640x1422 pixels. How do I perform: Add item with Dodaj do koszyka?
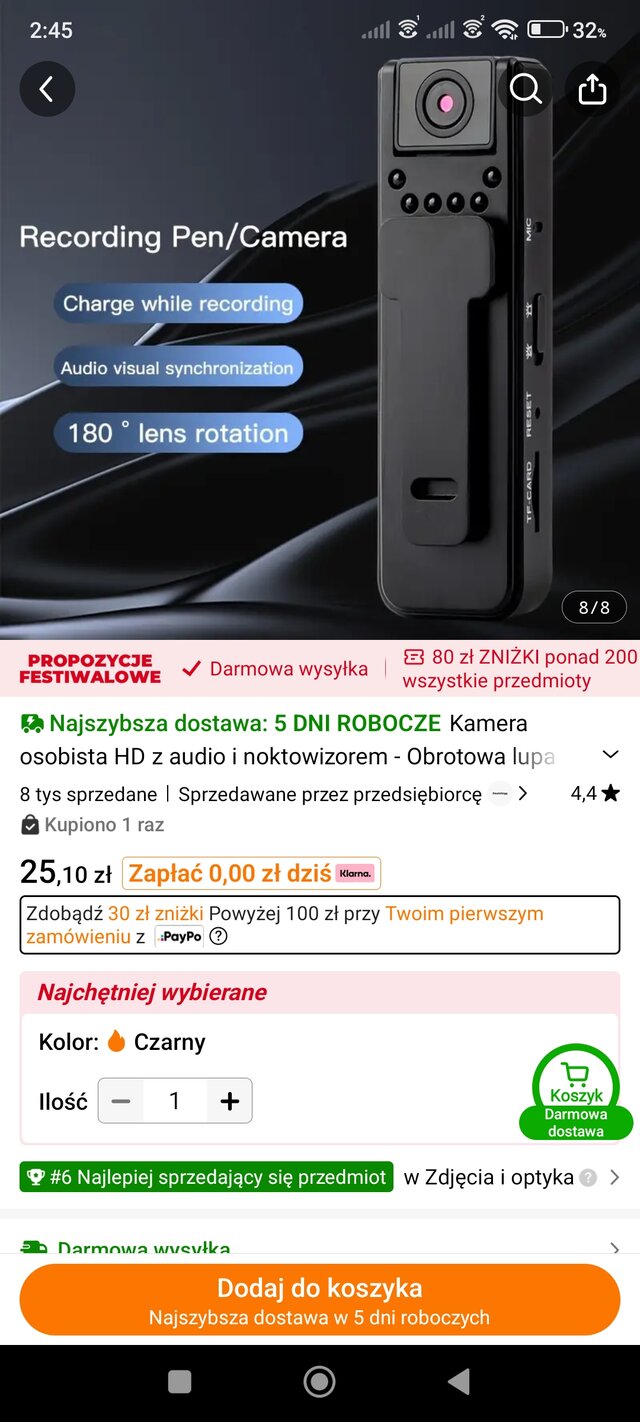pyautogui.click(x=320, y=1299)
